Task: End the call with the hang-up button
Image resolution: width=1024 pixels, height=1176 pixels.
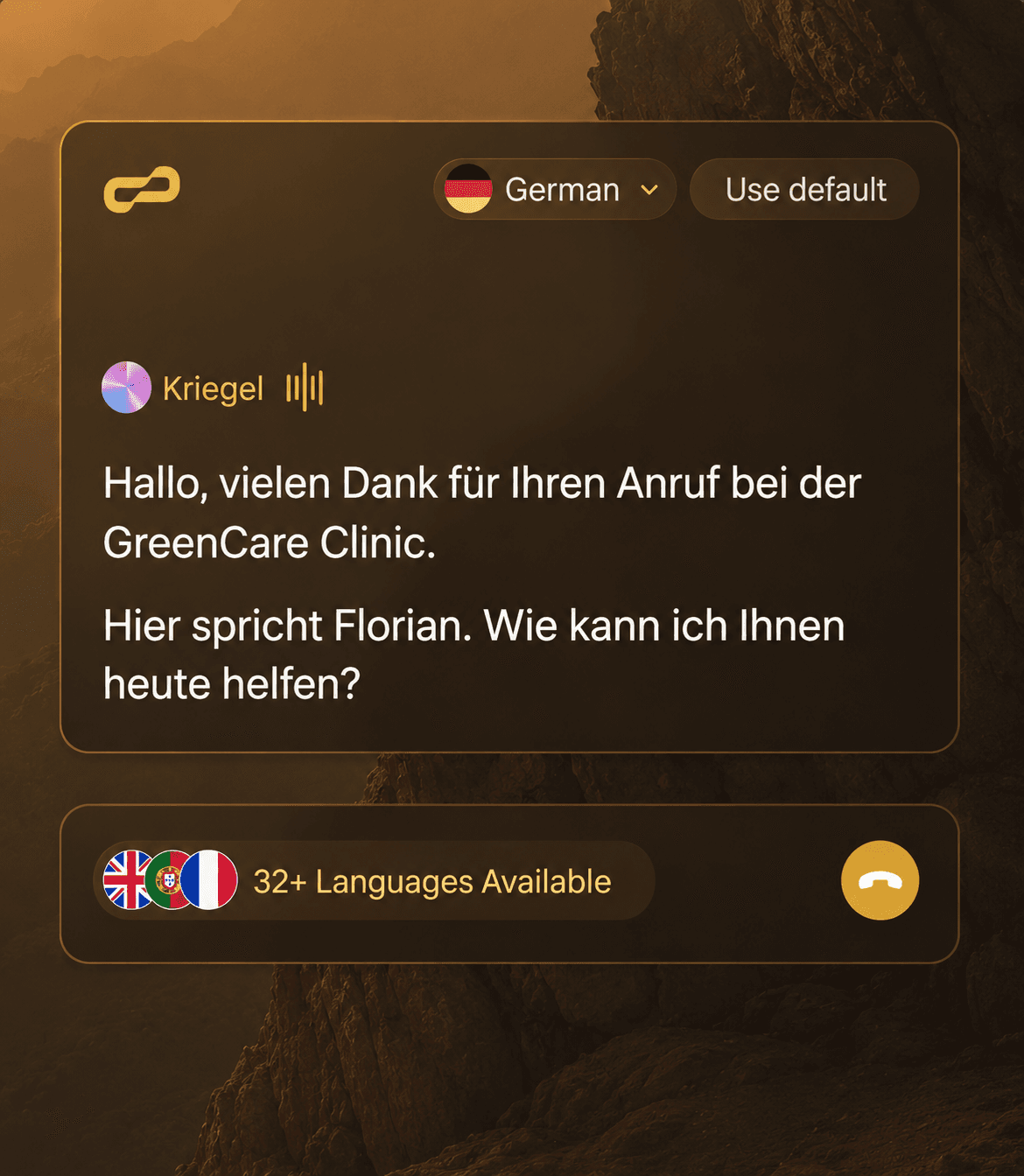Action: 880,880
